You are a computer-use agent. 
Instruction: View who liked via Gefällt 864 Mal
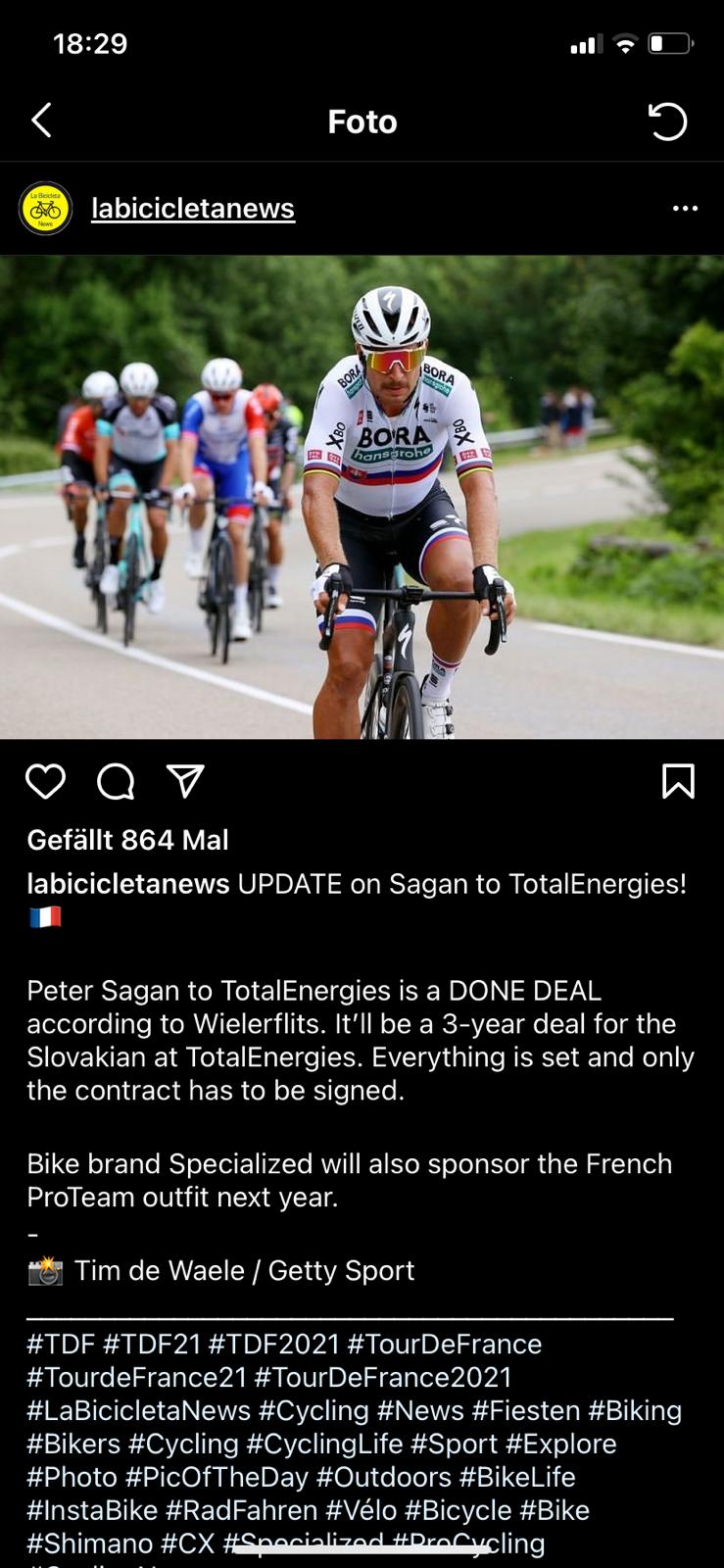tap(127, 840)
